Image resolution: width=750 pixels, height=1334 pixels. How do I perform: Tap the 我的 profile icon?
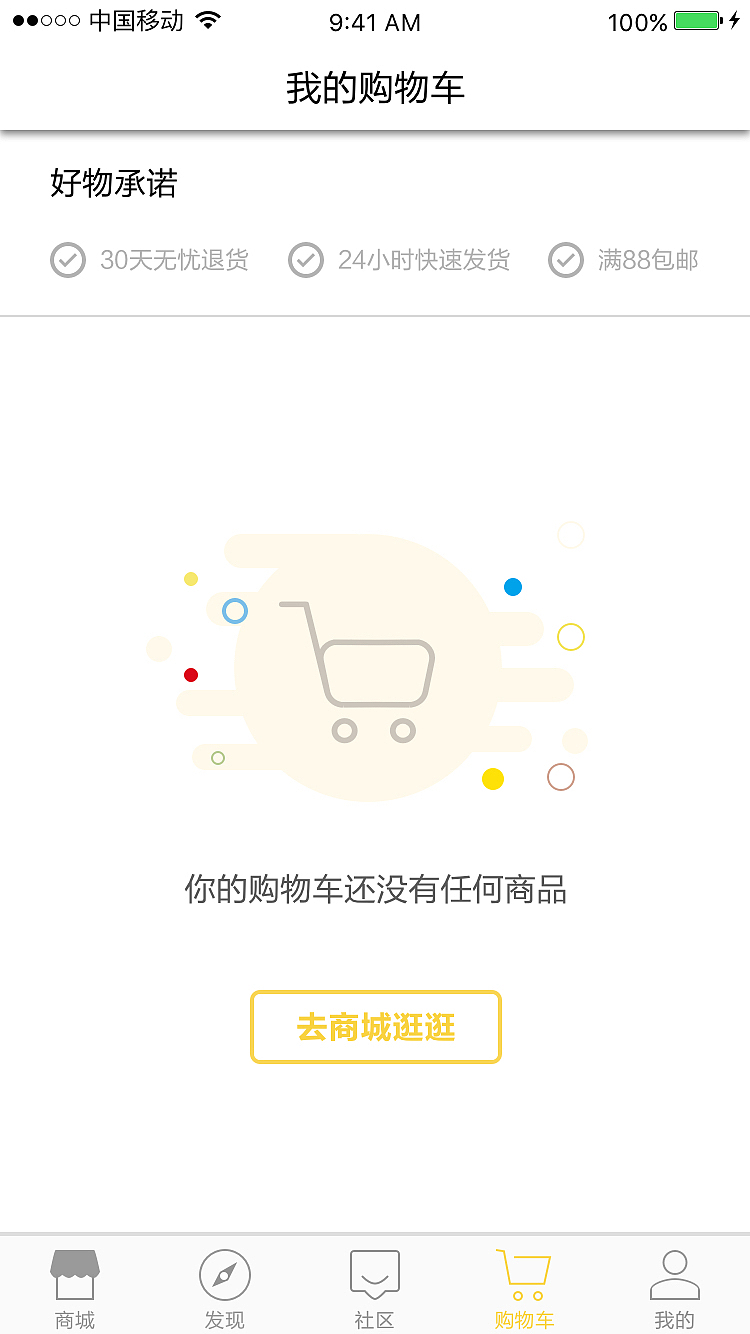click(674, 1272)
